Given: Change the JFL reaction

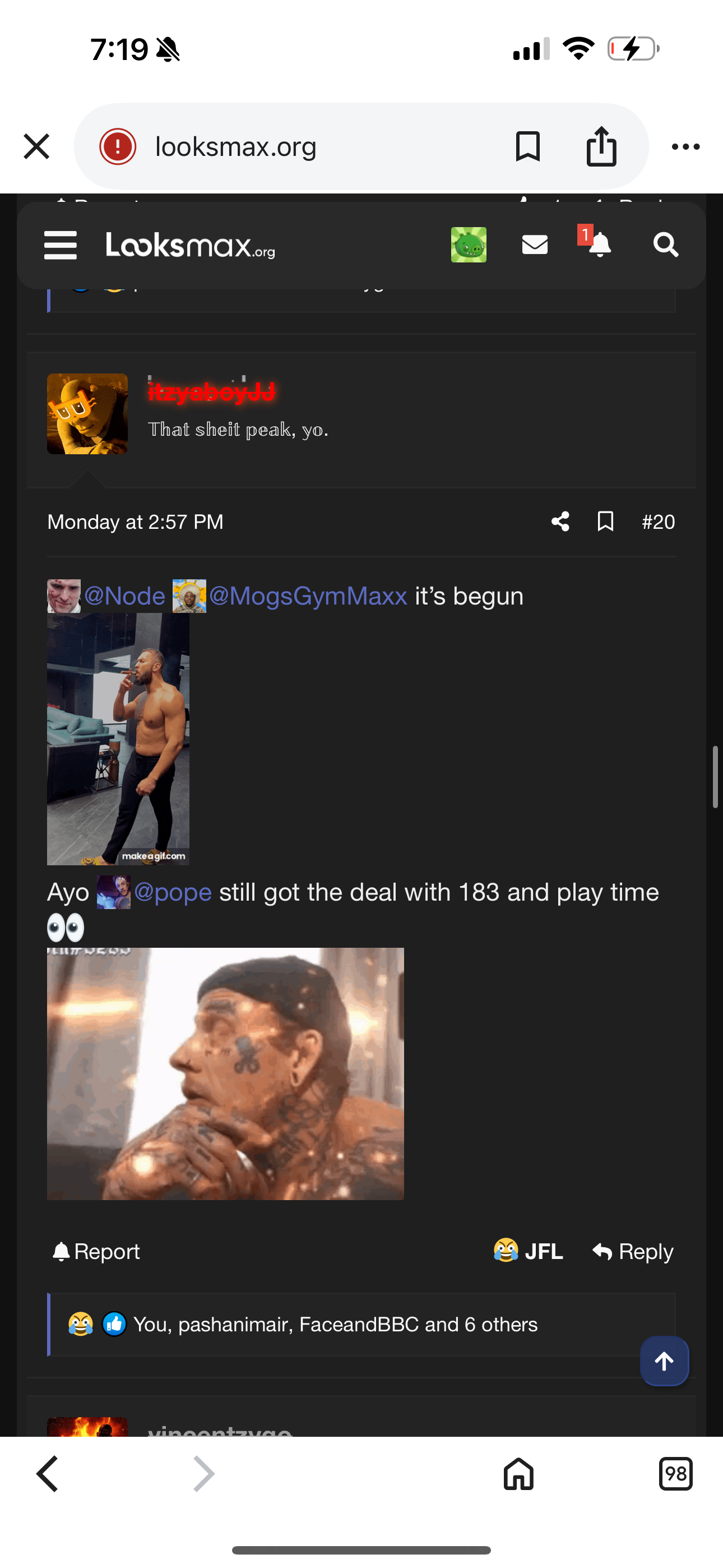Looking at the screenshot, I should [529, 1252].
